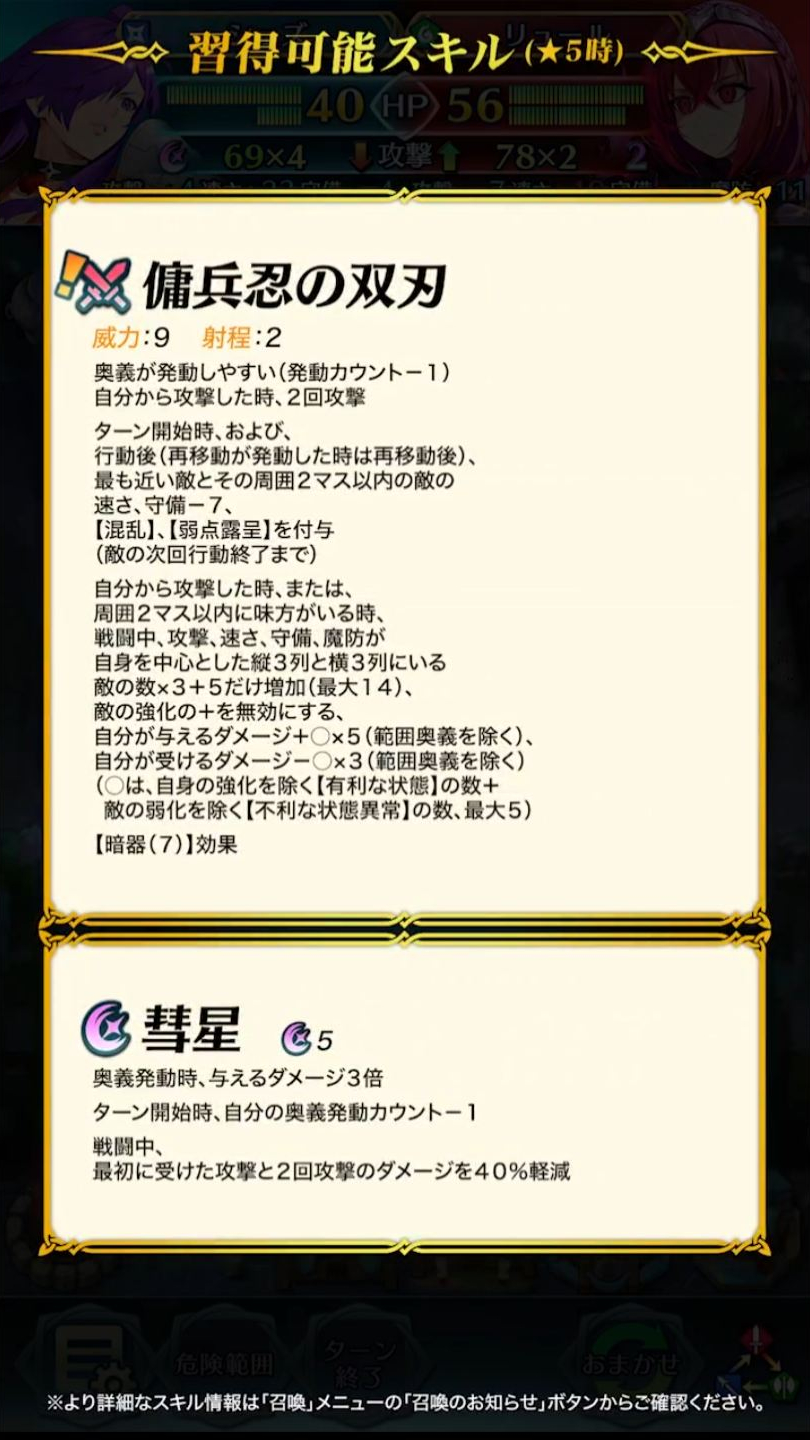The height and width of the screenshot is (1440, 810).
Task: Tap the dimmed 危険範囲 danger area button
Action: coord(222,1362)
